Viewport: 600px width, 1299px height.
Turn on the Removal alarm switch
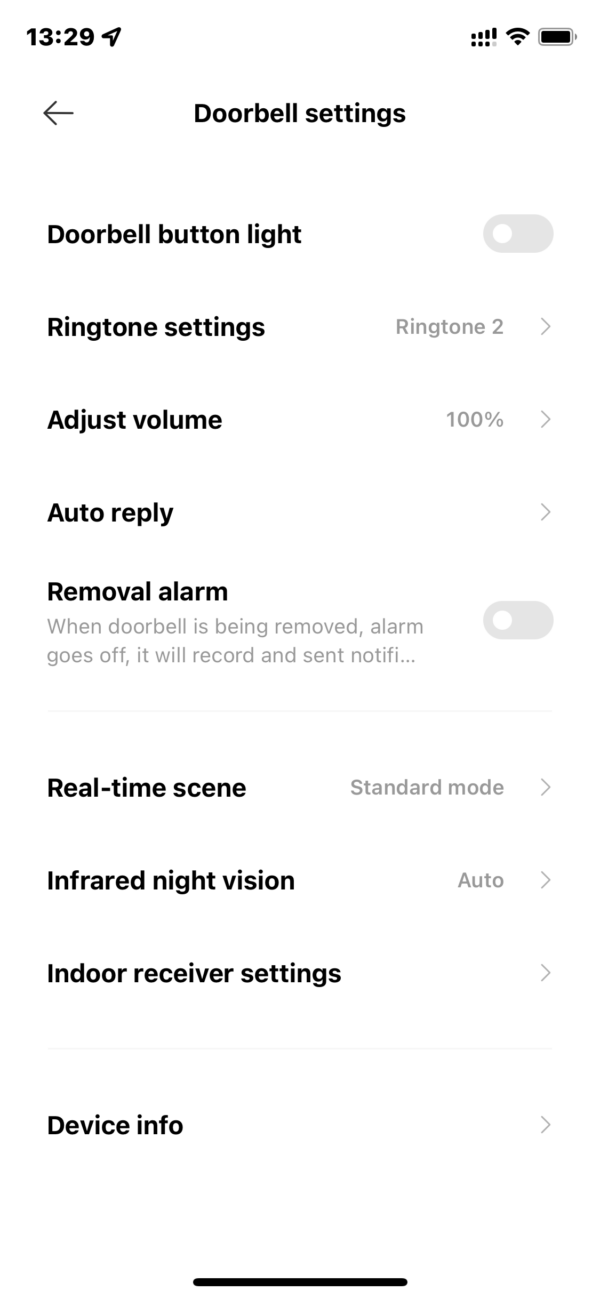517,620
